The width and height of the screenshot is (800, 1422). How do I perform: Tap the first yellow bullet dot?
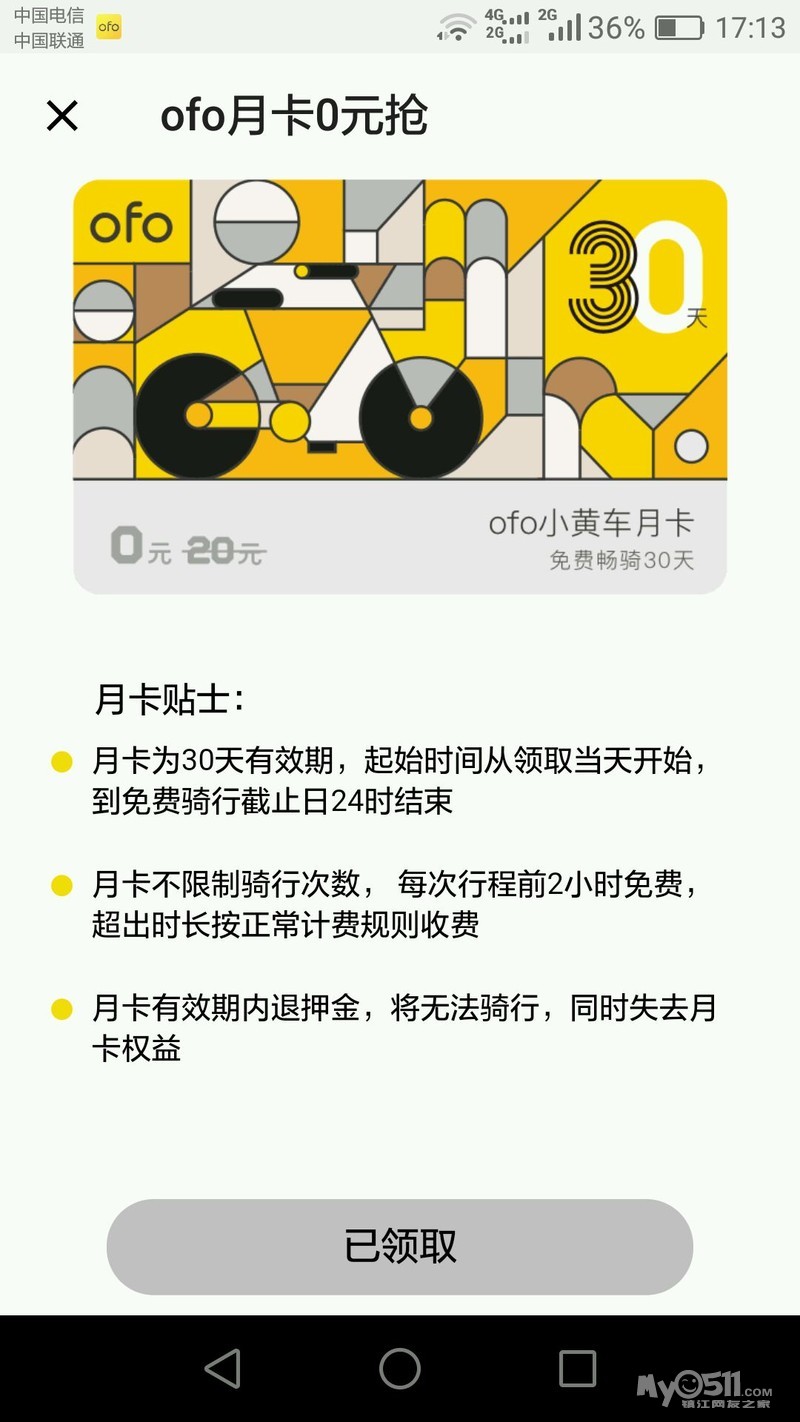coord(63,762)
